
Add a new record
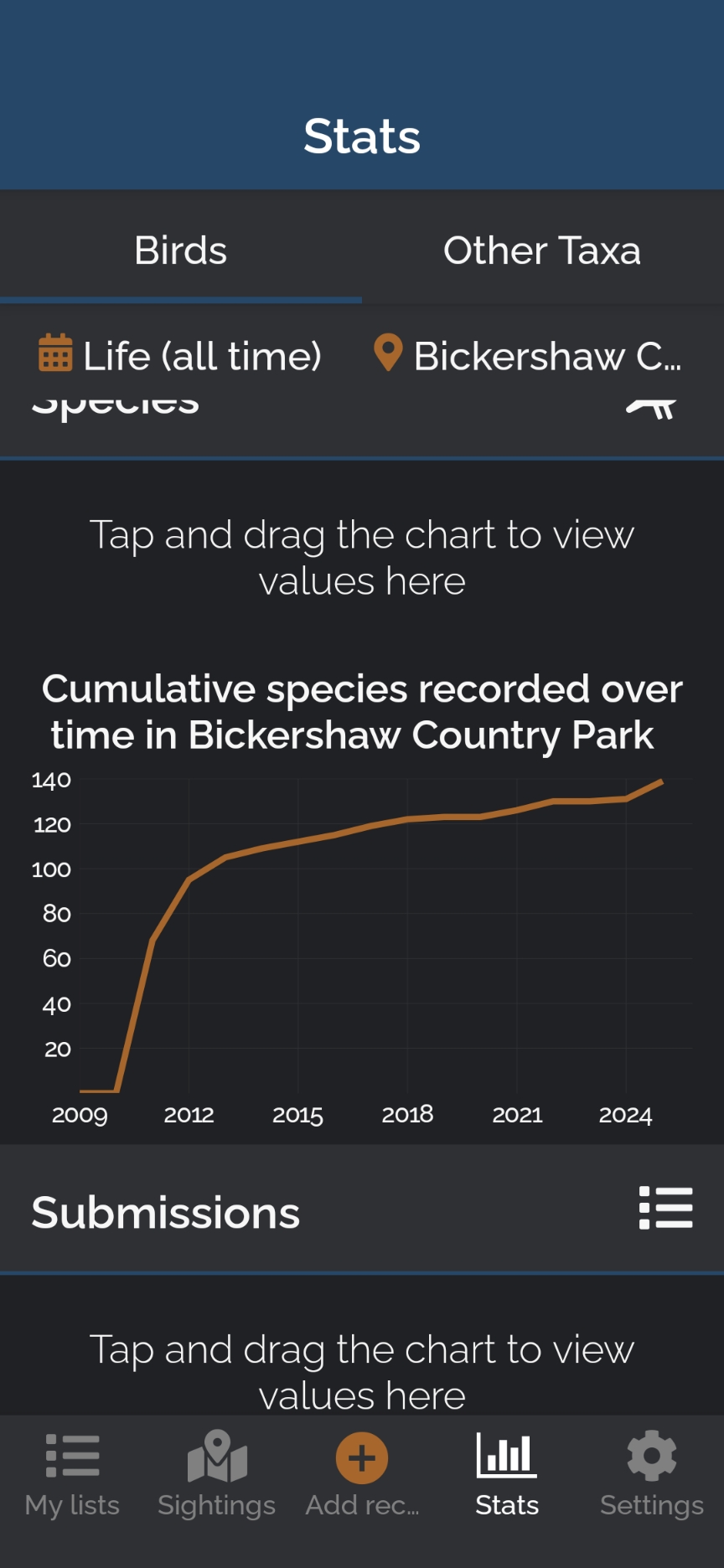[x=362, y=1474]
